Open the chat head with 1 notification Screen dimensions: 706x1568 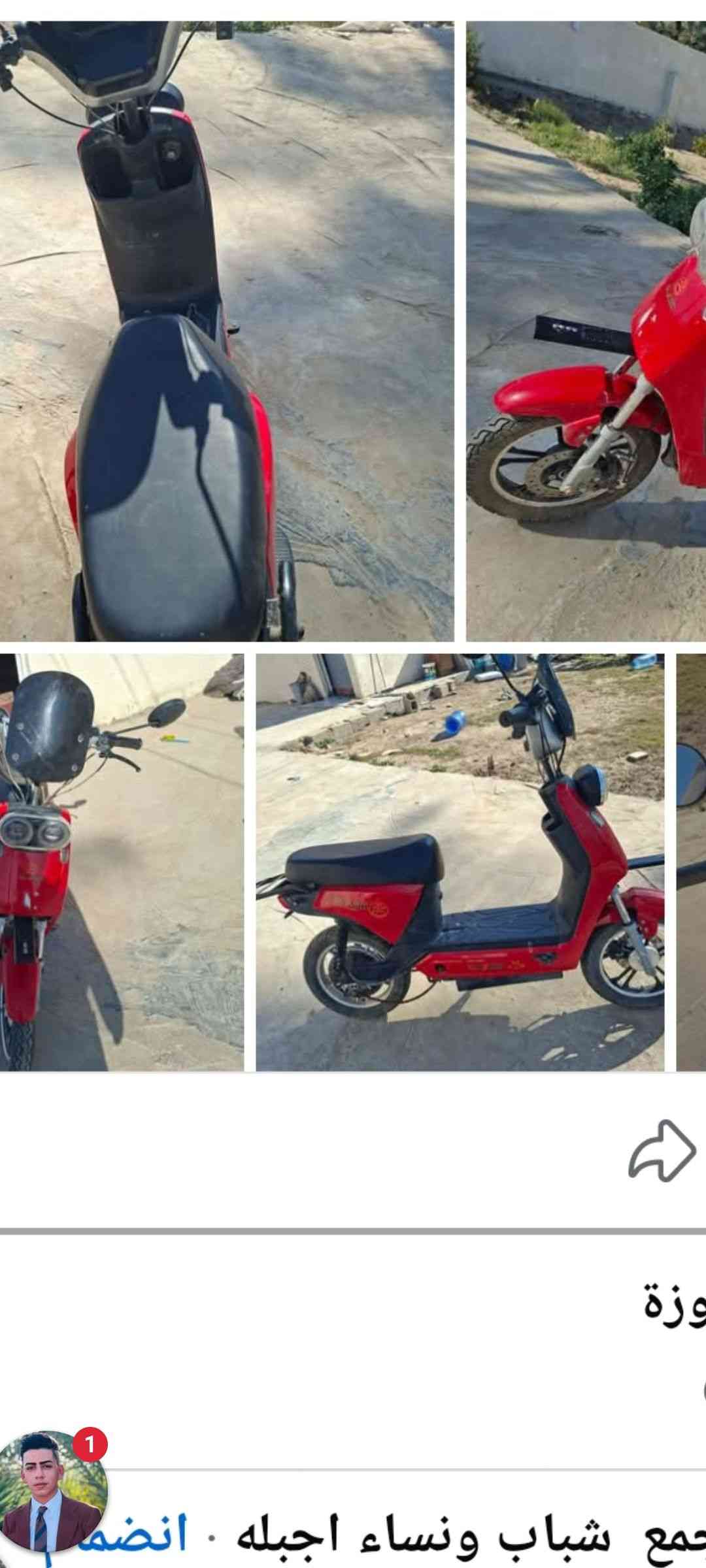(54, 1492)
